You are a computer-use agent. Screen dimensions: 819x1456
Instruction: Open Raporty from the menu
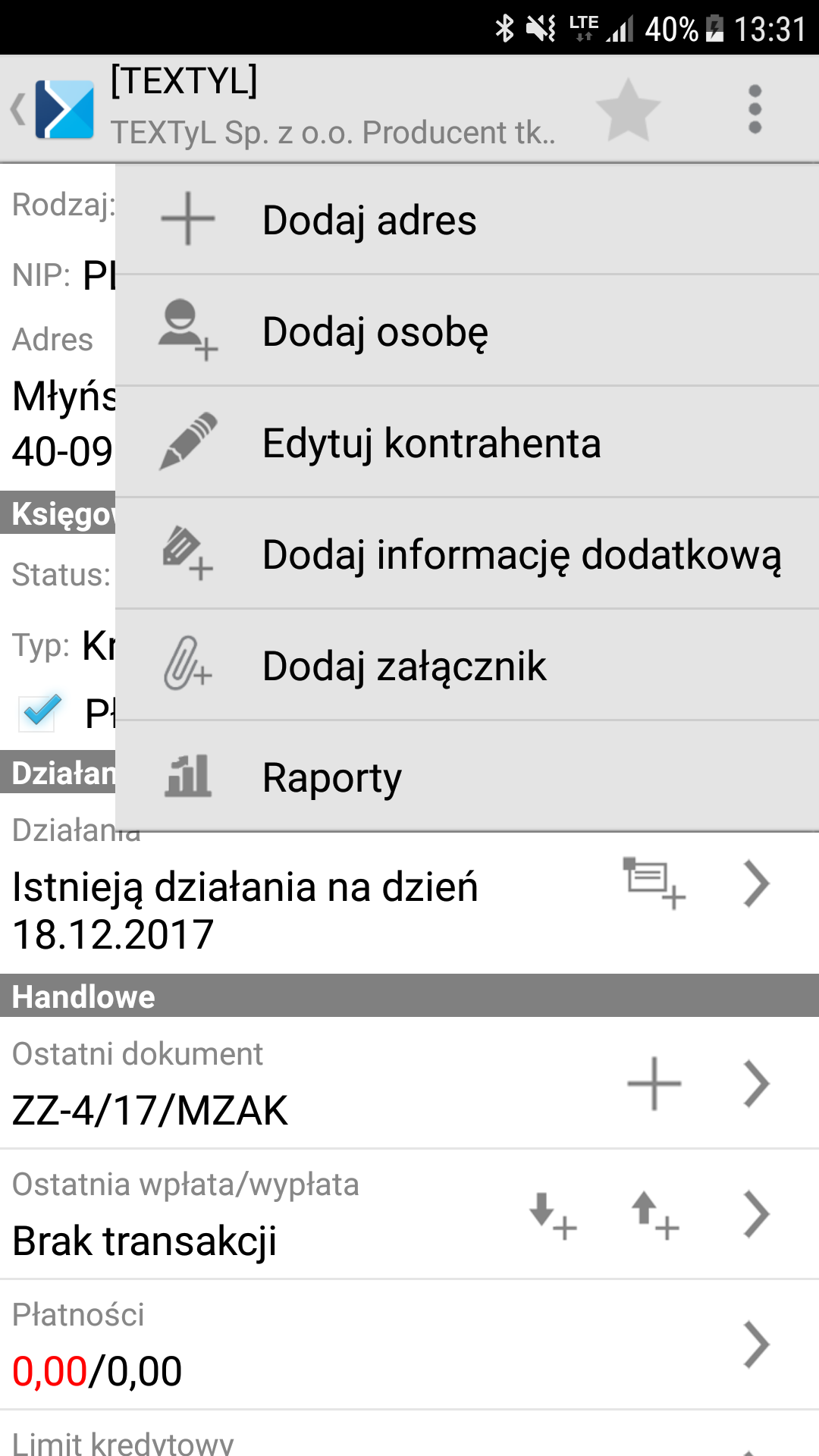[x=467, y=777]
